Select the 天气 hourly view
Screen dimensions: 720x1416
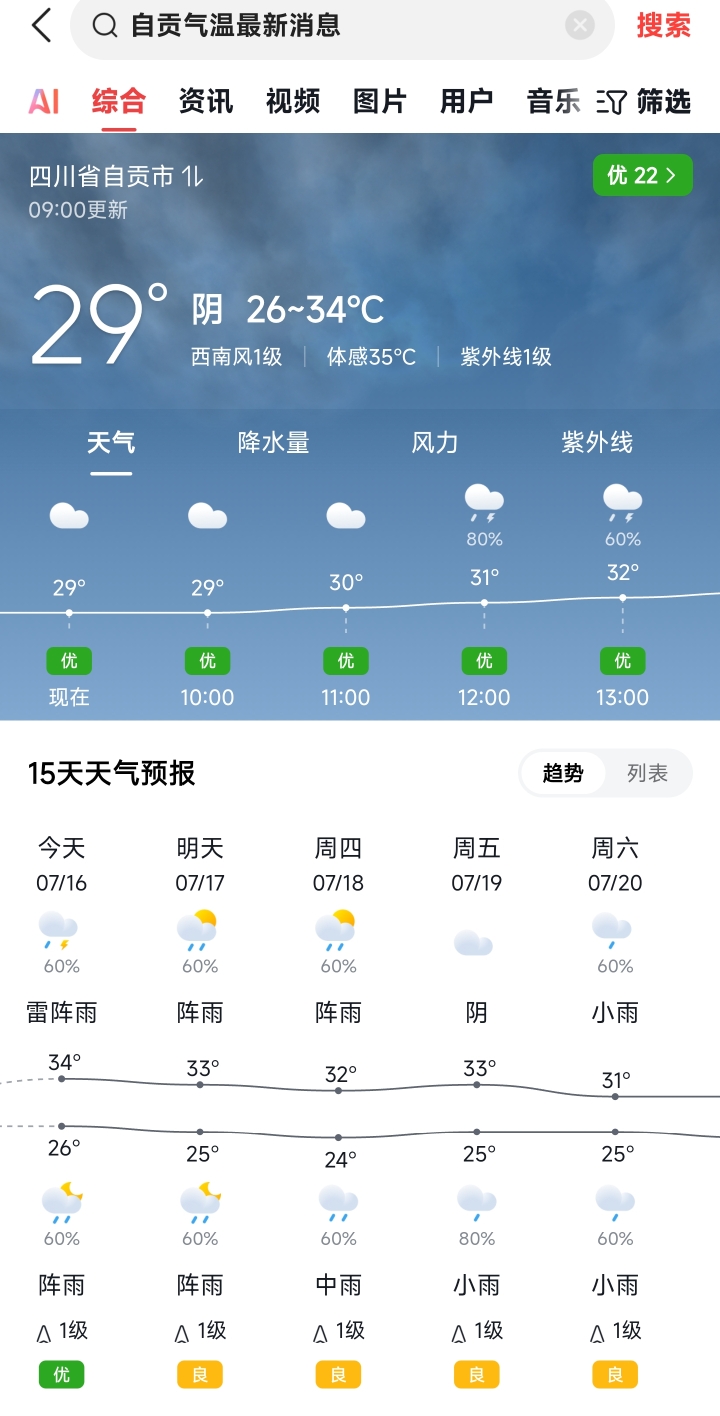coord(111,443)
